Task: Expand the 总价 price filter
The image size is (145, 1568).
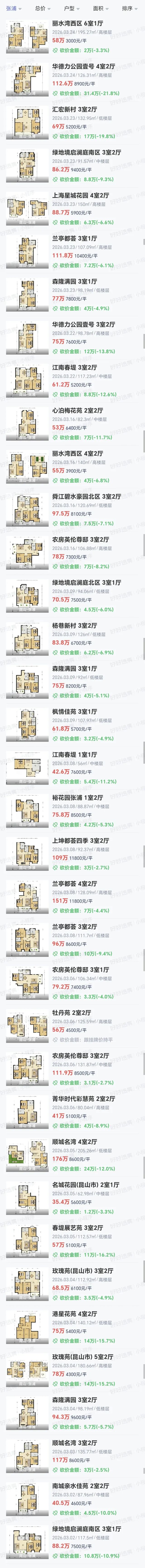Action: [x=42, y=9]
